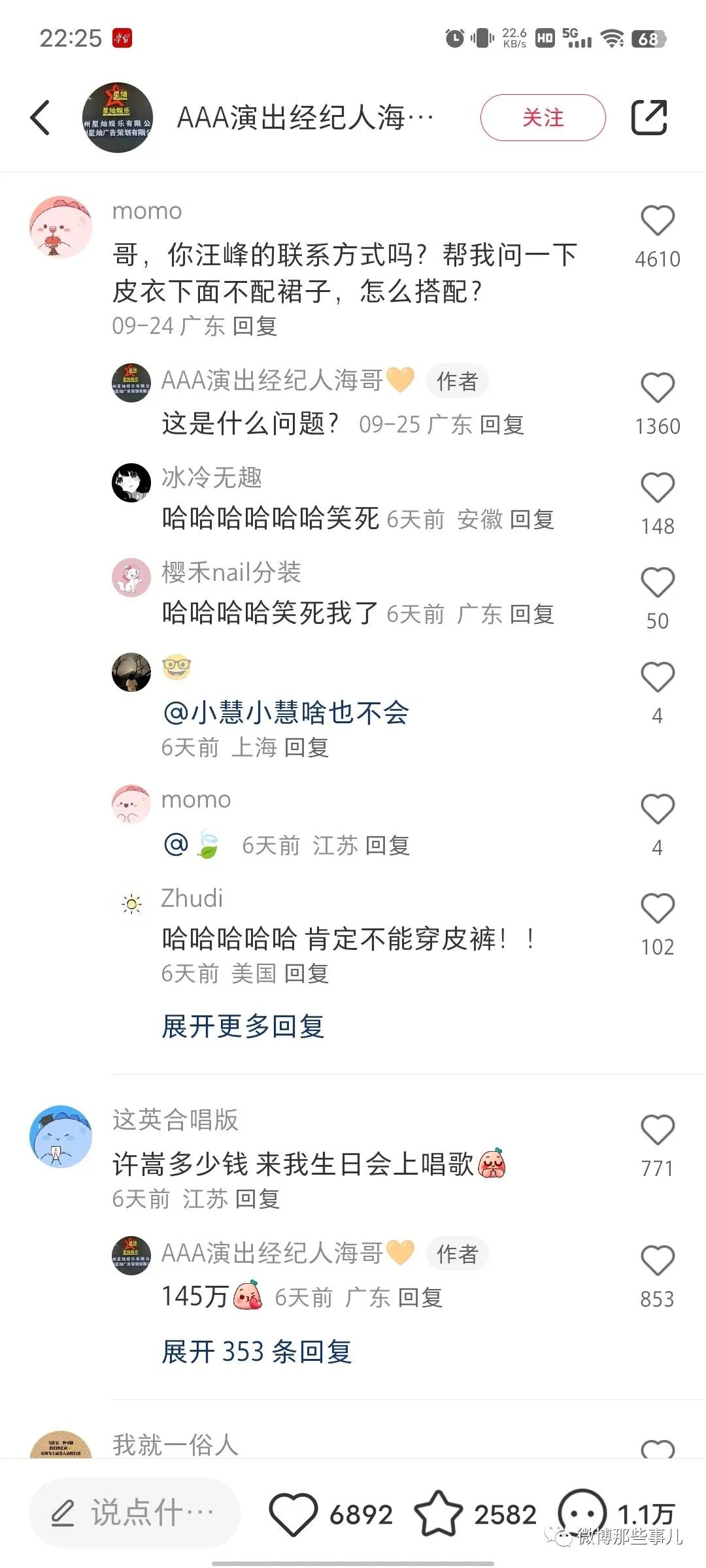The width and height of the screenshot is (706, 1568).
Task: Expand 展开 353 条回复
Action: coord(257,1351)
